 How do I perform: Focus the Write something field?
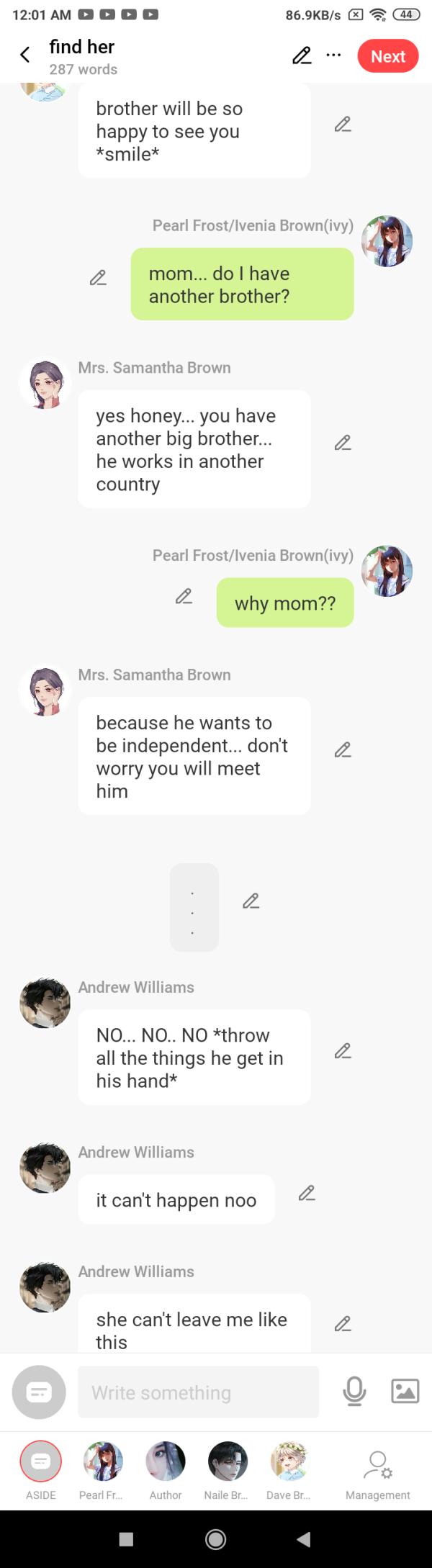click(198, 1392)
